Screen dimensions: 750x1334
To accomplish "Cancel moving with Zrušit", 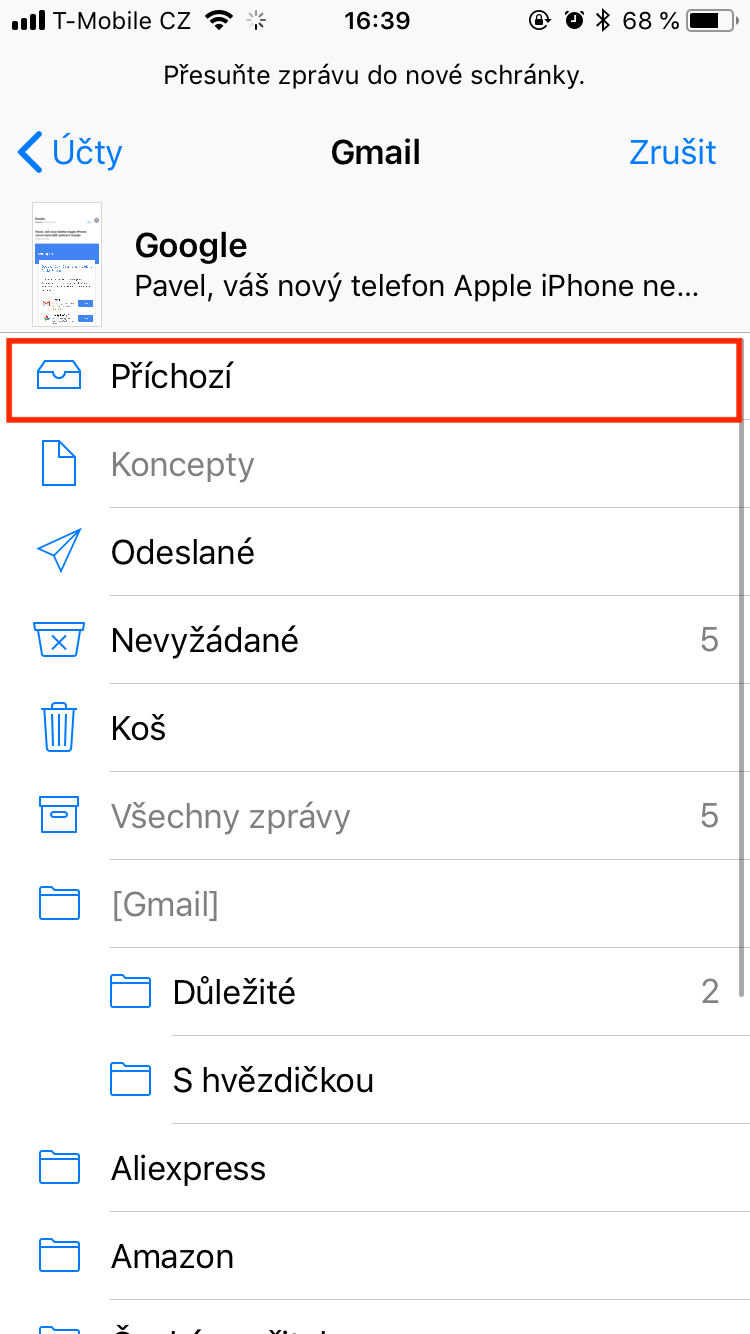I will pos(672,152).
